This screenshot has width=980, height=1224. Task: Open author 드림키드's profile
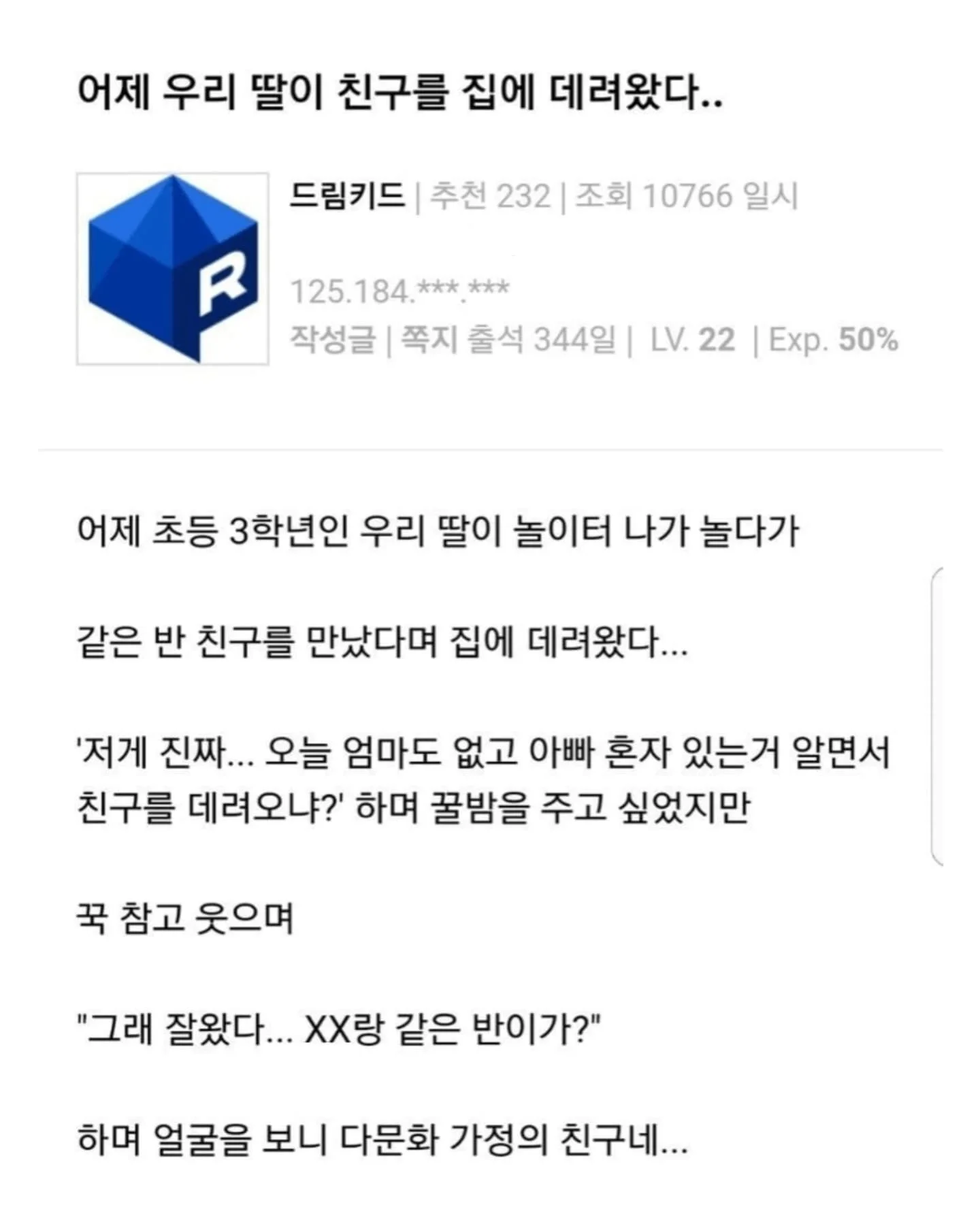(x=347, y=196)
